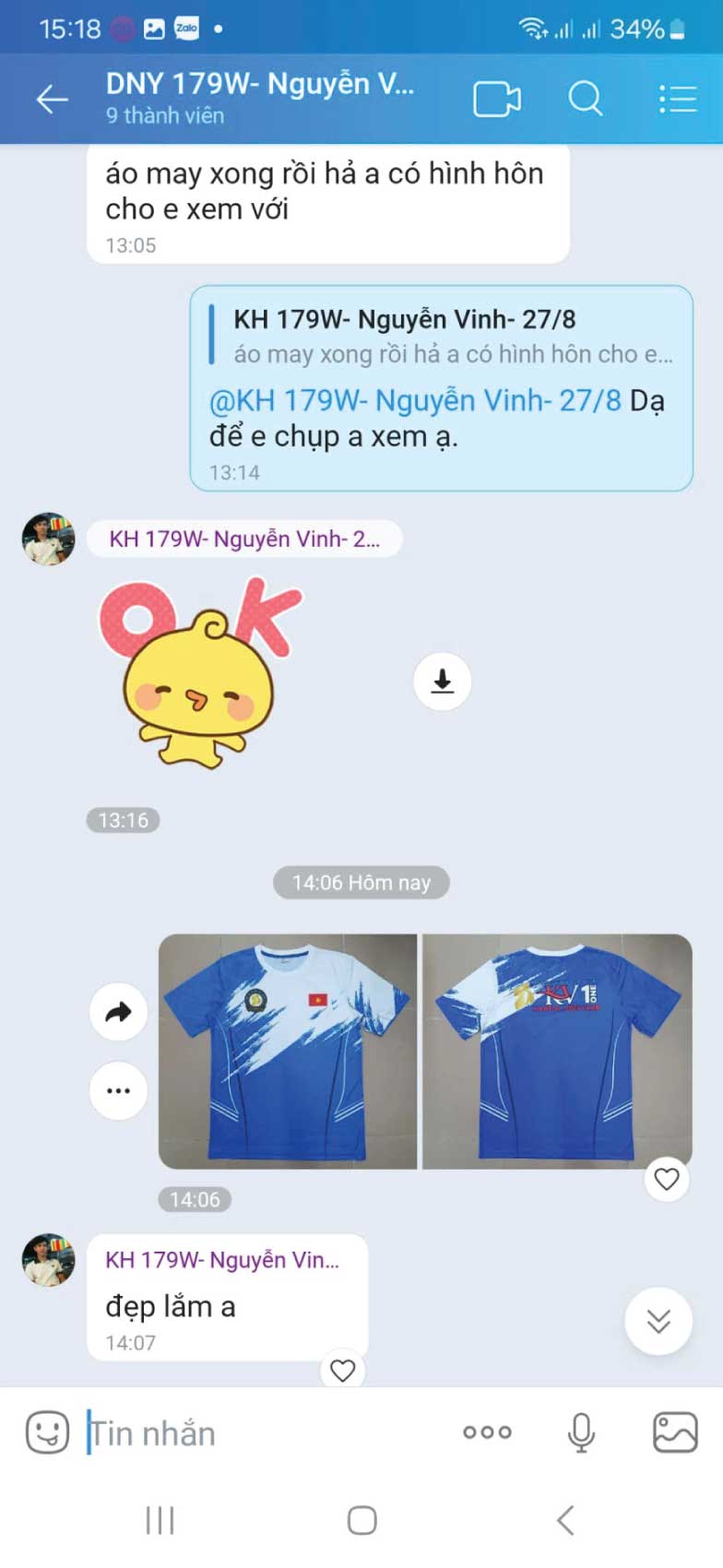Open KH 179W- Nguyễn Vinh's sender name label
This screenshot has width=723, height=1568.
click(244, 540)
